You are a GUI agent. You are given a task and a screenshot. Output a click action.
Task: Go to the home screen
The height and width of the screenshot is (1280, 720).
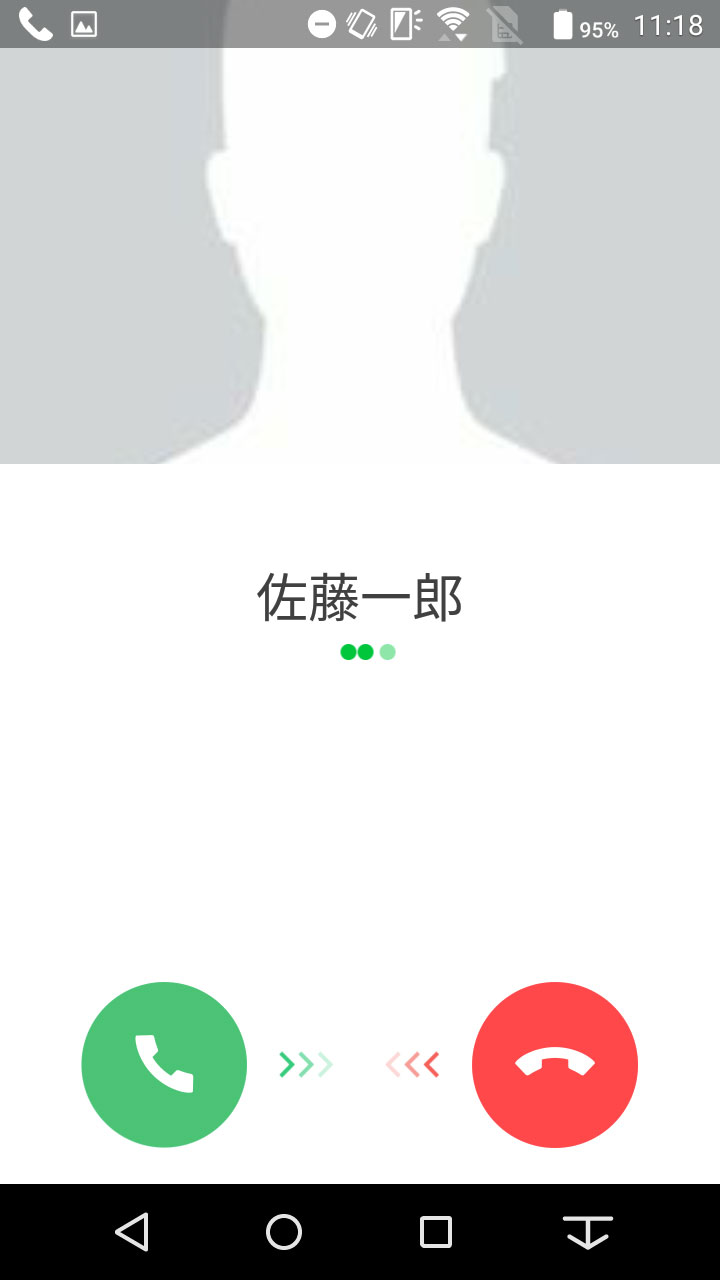point(284,1232)
